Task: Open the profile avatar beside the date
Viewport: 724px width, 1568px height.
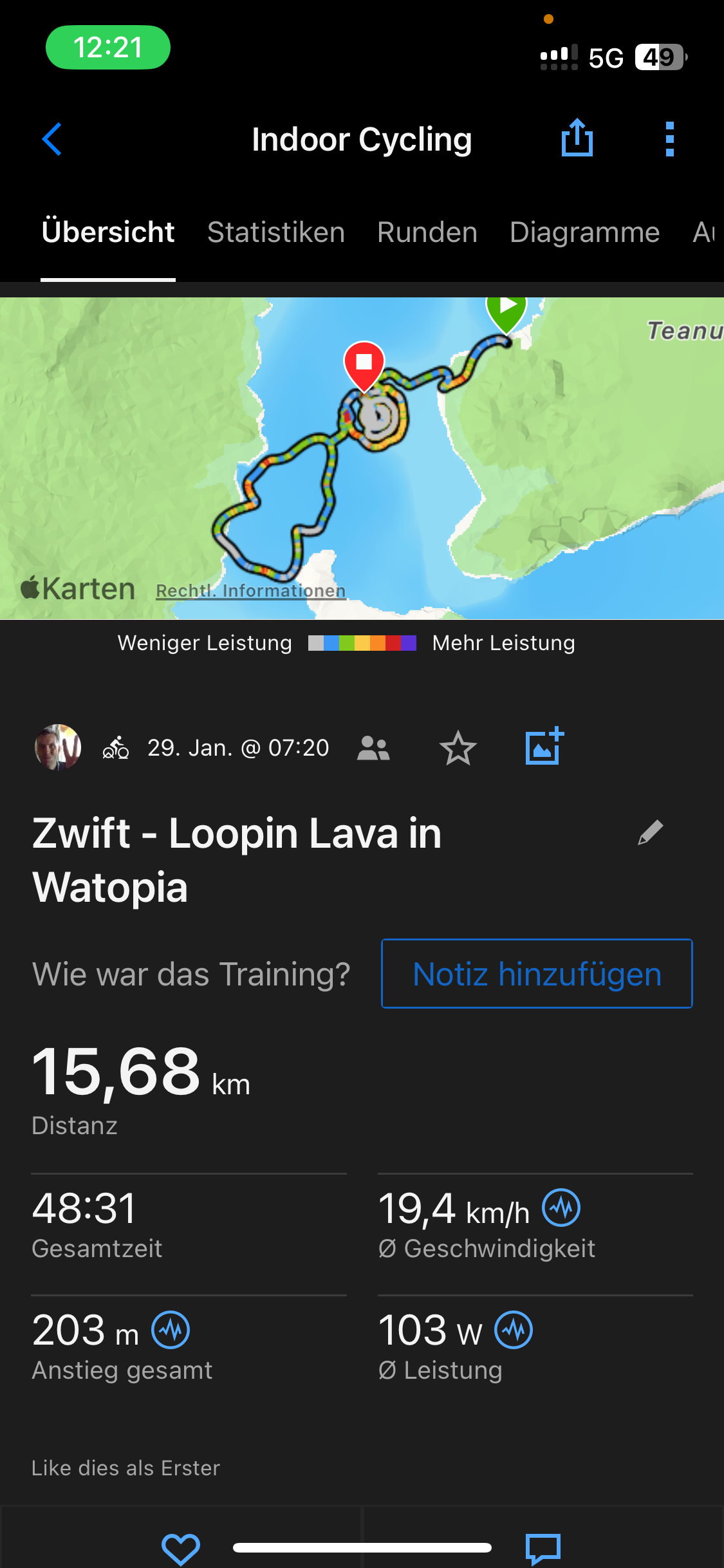Action: pos(58,747)
